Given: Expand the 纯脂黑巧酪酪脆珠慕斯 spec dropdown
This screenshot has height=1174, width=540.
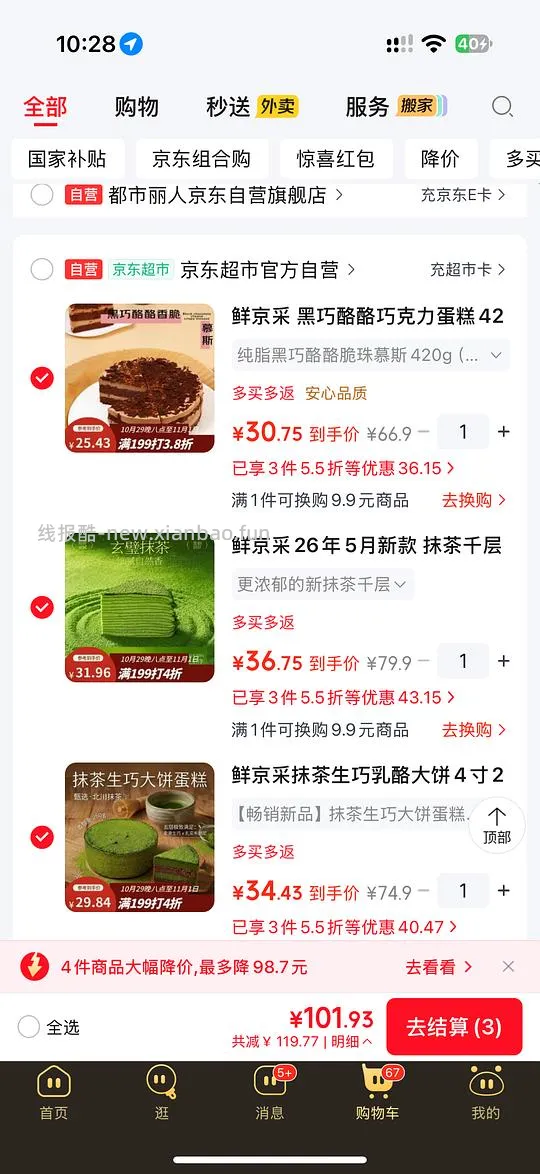Looking at the screenshot, I should (371, 356).
